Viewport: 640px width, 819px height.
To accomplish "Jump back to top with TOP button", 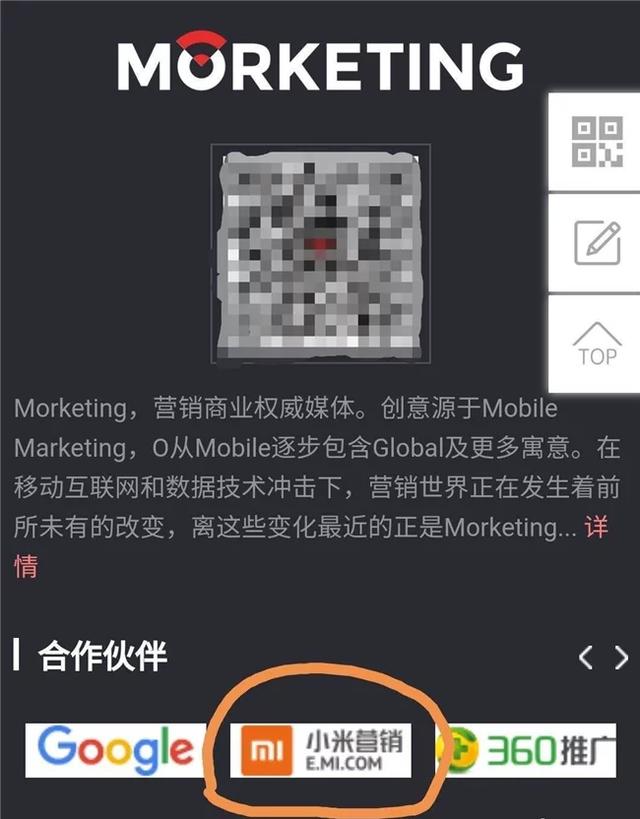I will coord(596,343).
